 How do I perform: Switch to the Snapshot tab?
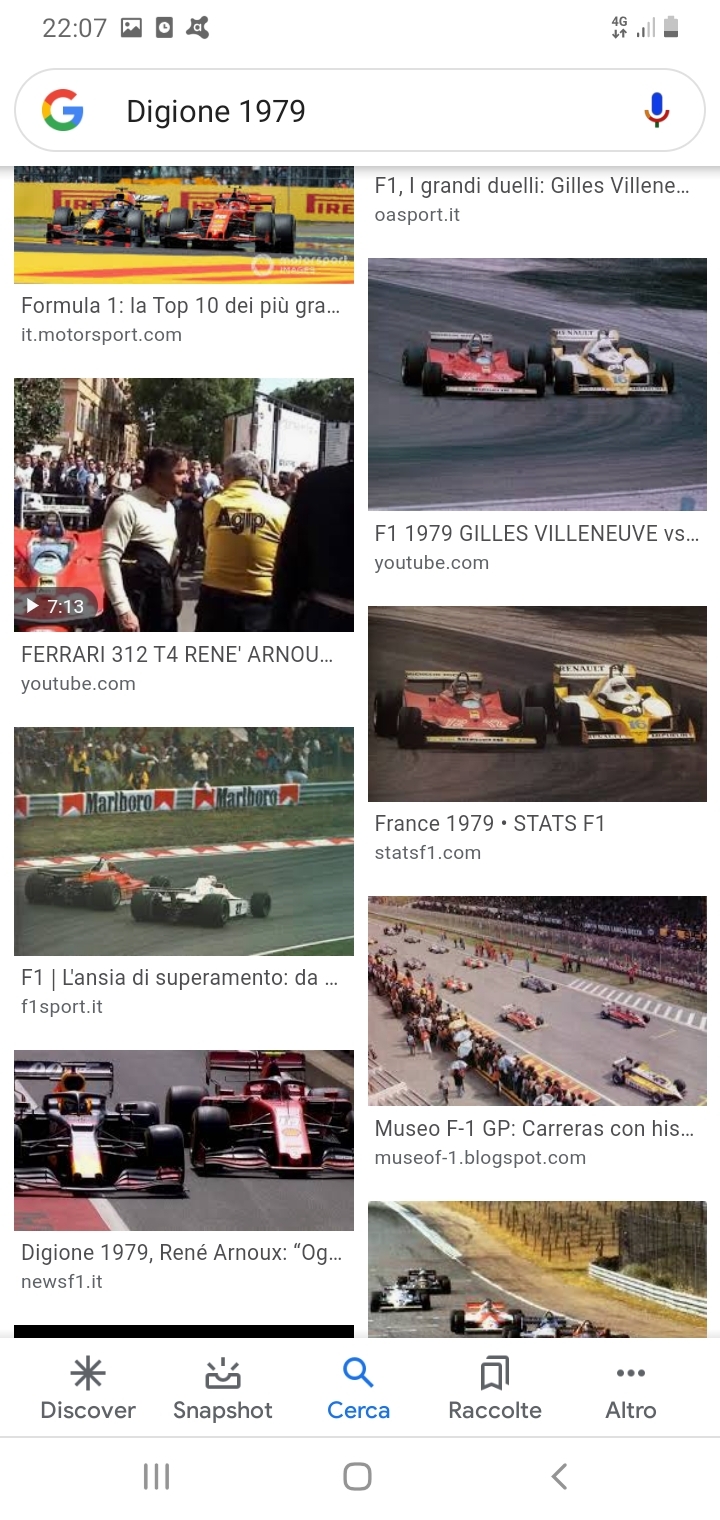coord(222,1389)
